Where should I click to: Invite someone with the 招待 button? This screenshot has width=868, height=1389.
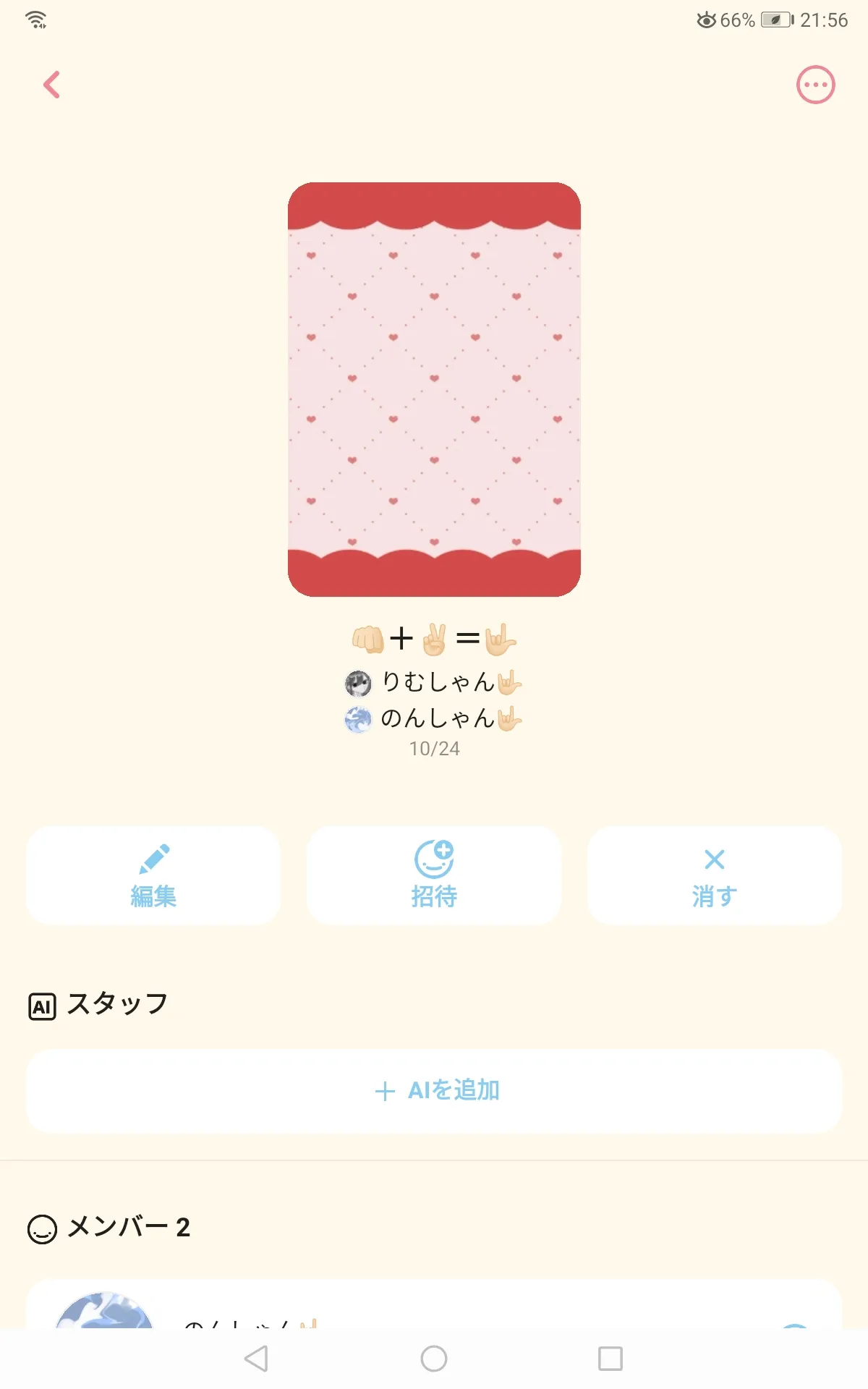(434, 875)
